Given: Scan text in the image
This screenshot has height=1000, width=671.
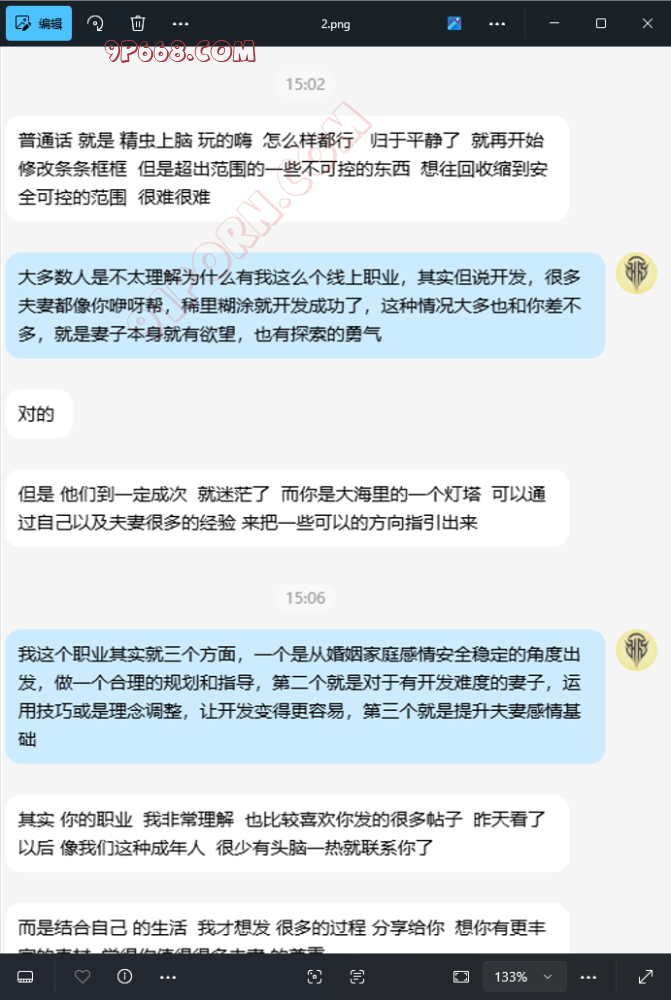Looking at the screenshot, I should click(358, 976).
